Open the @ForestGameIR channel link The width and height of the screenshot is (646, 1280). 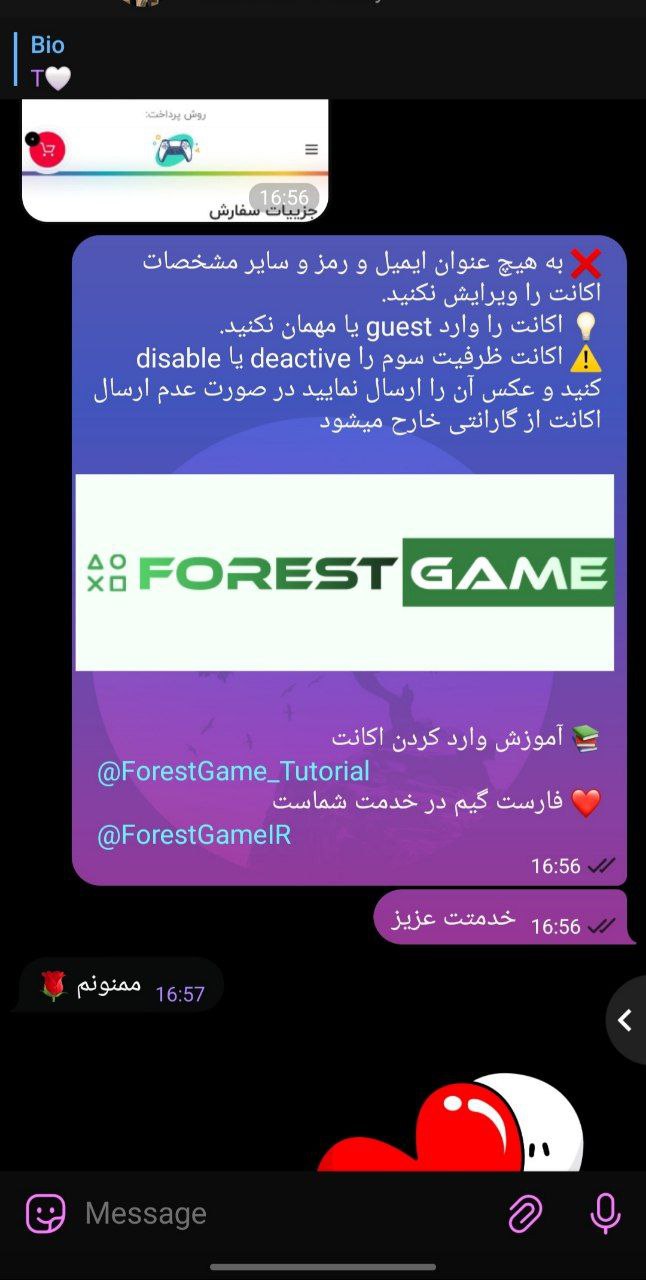(x=194, y=835)
